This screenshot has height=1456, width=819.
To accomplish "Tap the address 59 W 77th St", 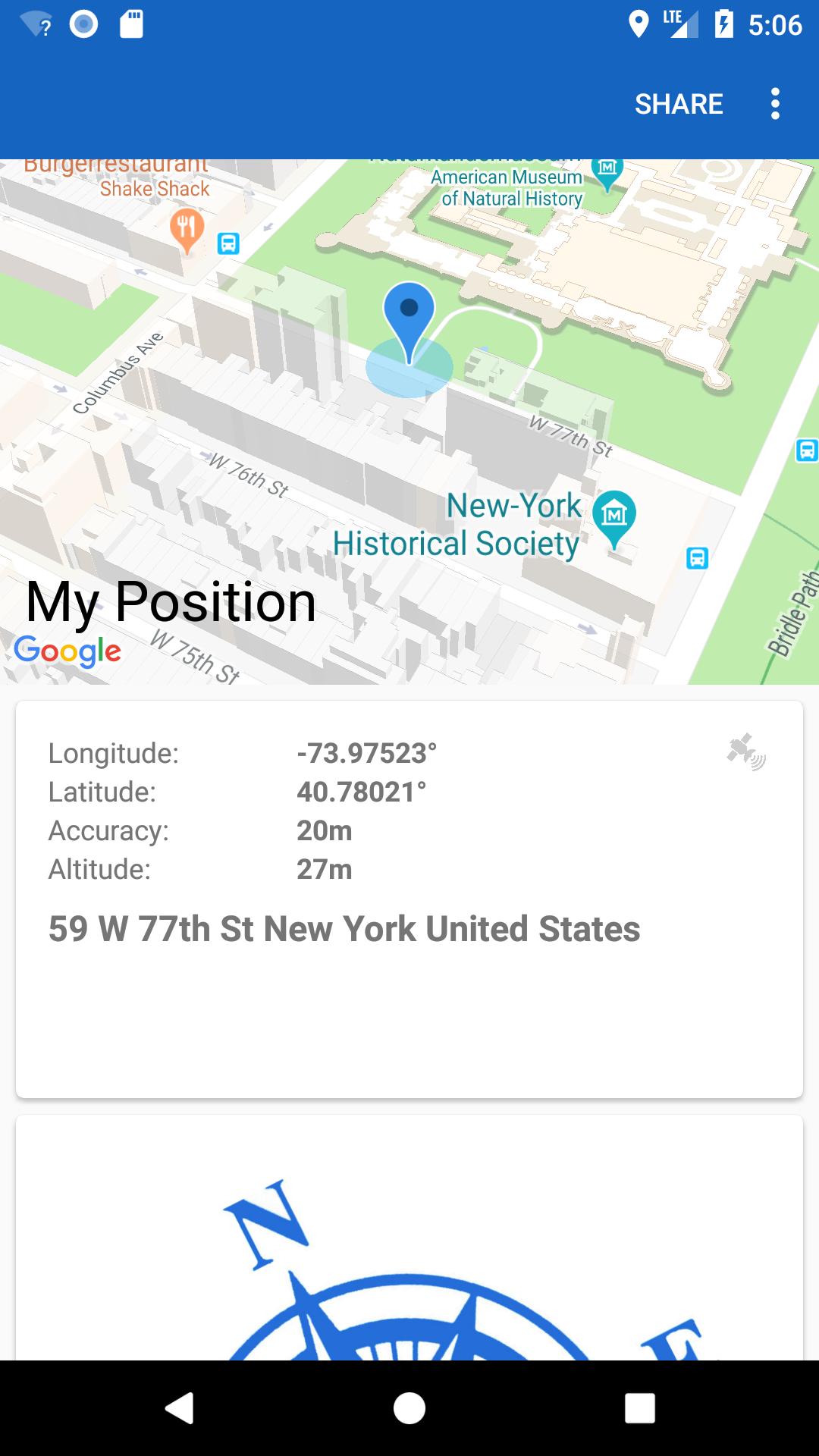I will pyautogui.click(x=344, y=927).
